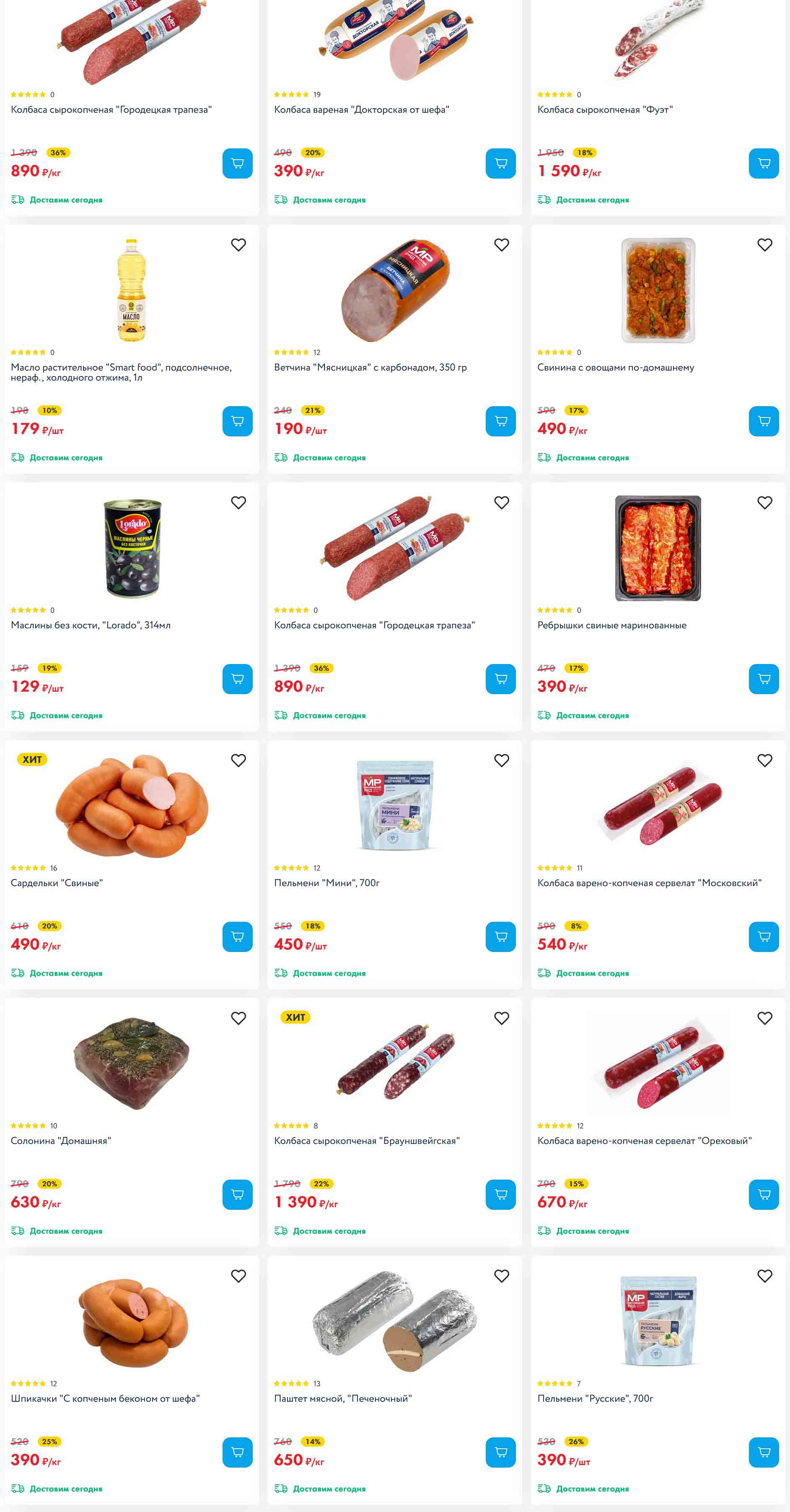This screenshot has height=1512, width=790.
Task: Add Ветчина "Мясницкая" to cart
Action: pos(500,421)
